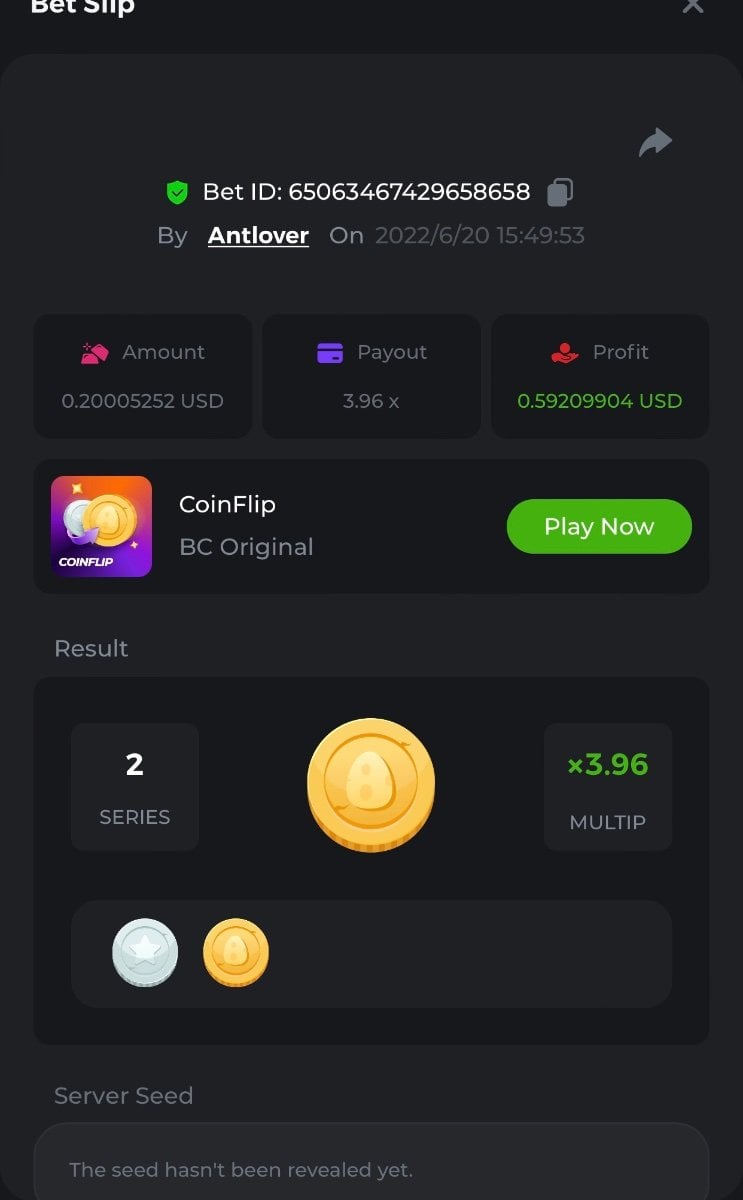Image resolution: width=743 pixels, height=1200 pixels.
Task: Tap the Play Now button
Action: (x=599, y=526)
